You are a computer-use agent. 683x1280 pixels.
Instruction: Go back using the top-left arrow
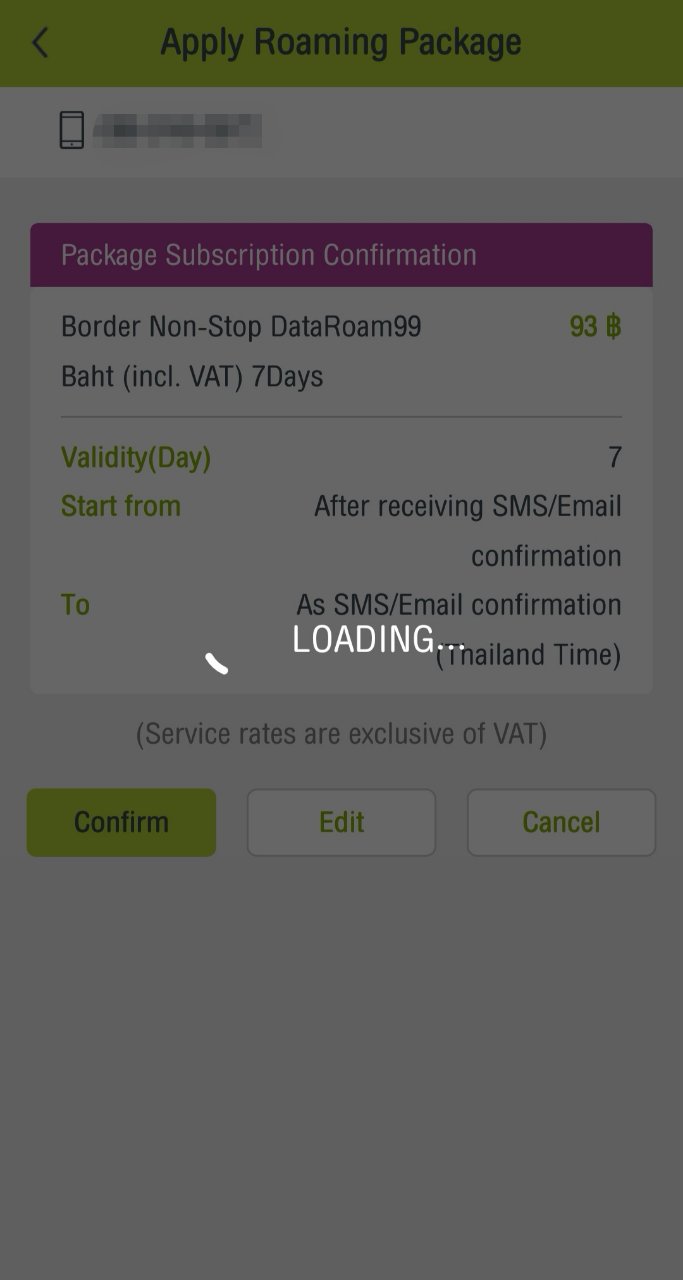point(40,43)
